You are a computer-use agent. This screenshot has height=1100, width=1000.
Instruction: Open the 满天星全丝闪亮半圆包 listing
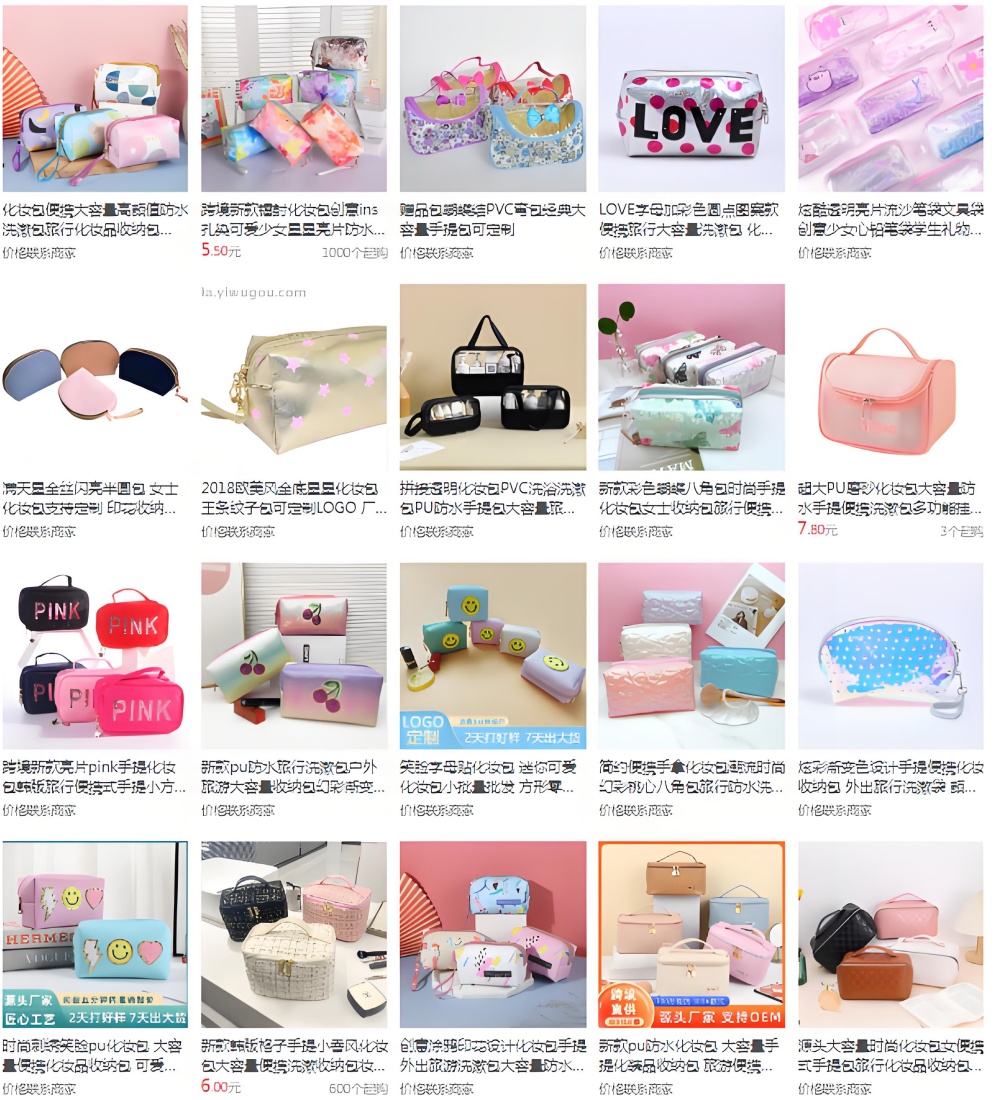pyautogui.click(x=95, y=377)
